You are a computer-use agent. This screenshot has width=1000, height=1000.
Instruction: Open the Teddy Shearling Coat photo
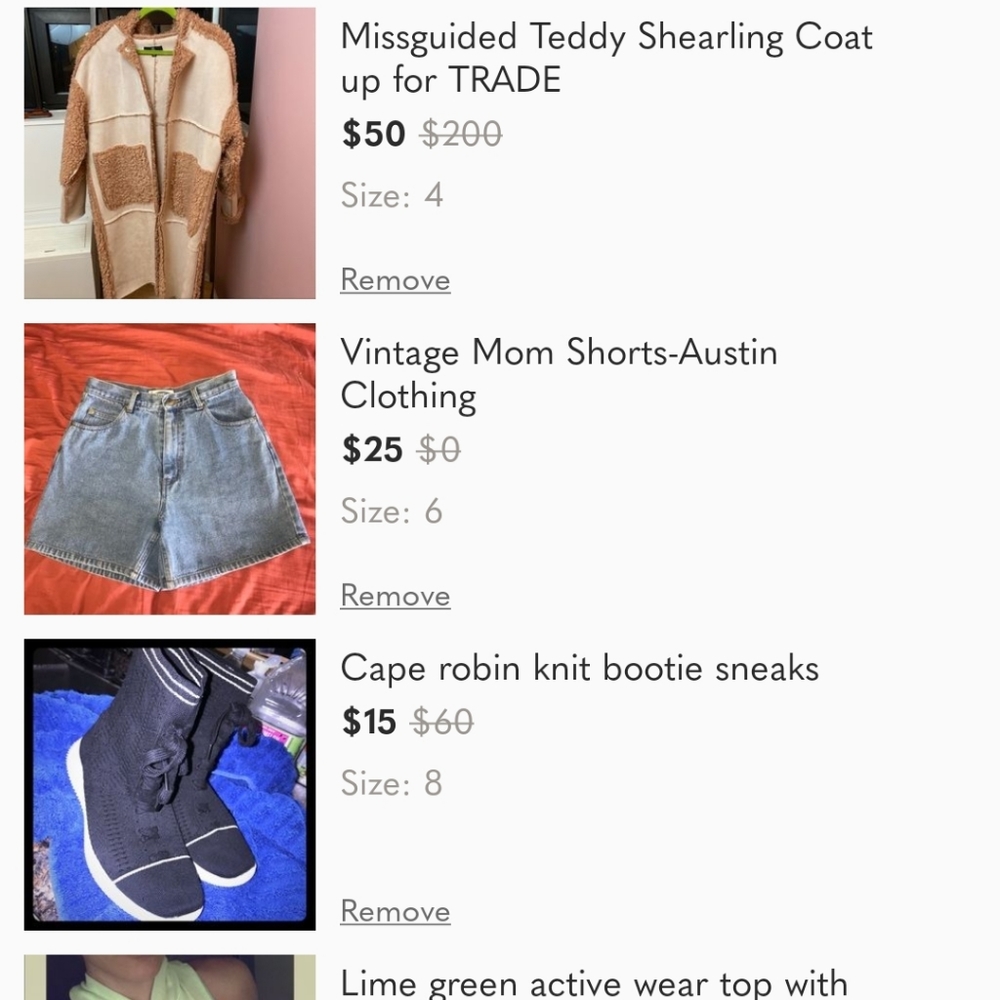170,153
